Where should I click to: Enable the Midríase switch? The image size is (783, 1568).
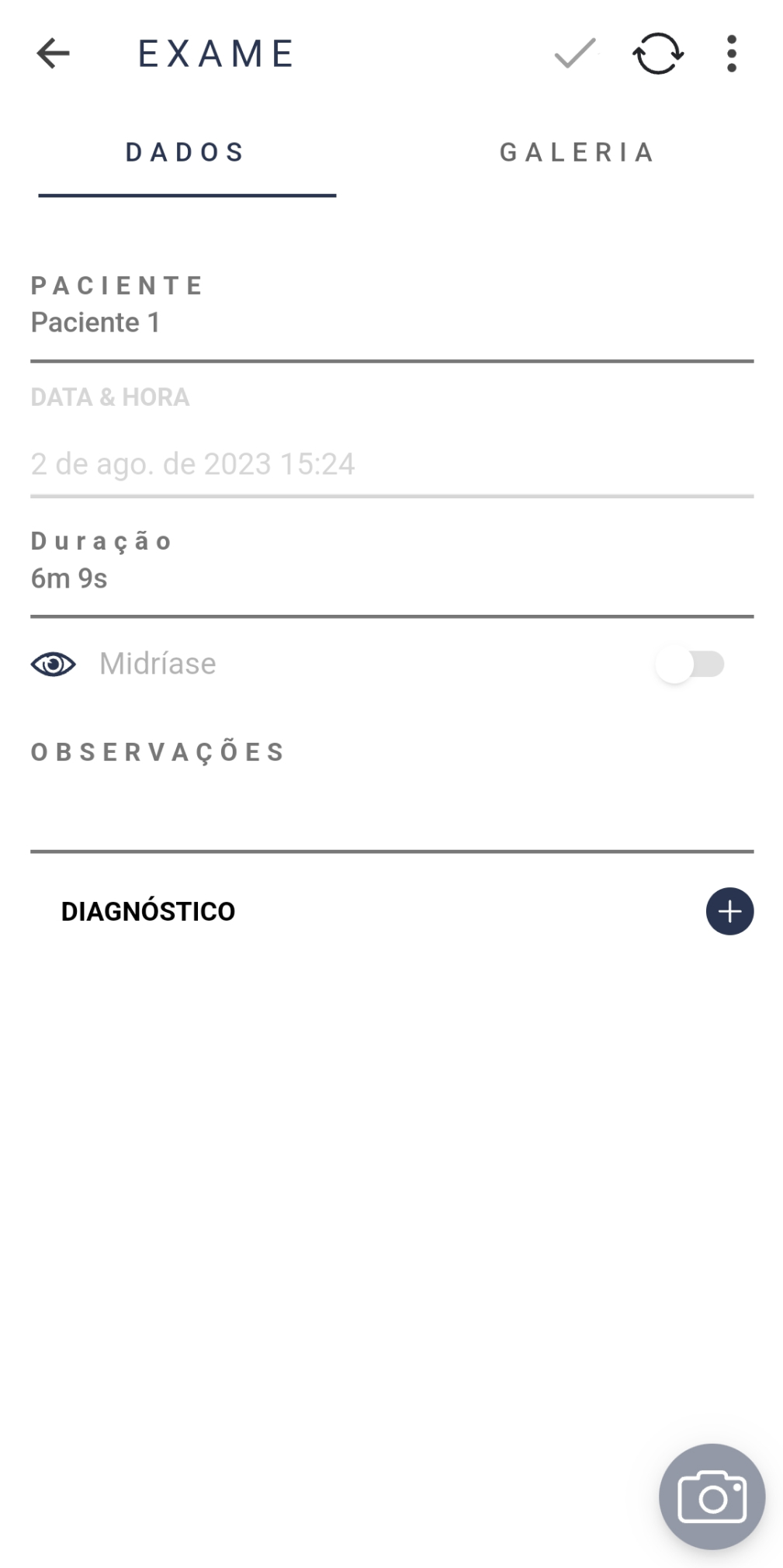coord(689,664)
